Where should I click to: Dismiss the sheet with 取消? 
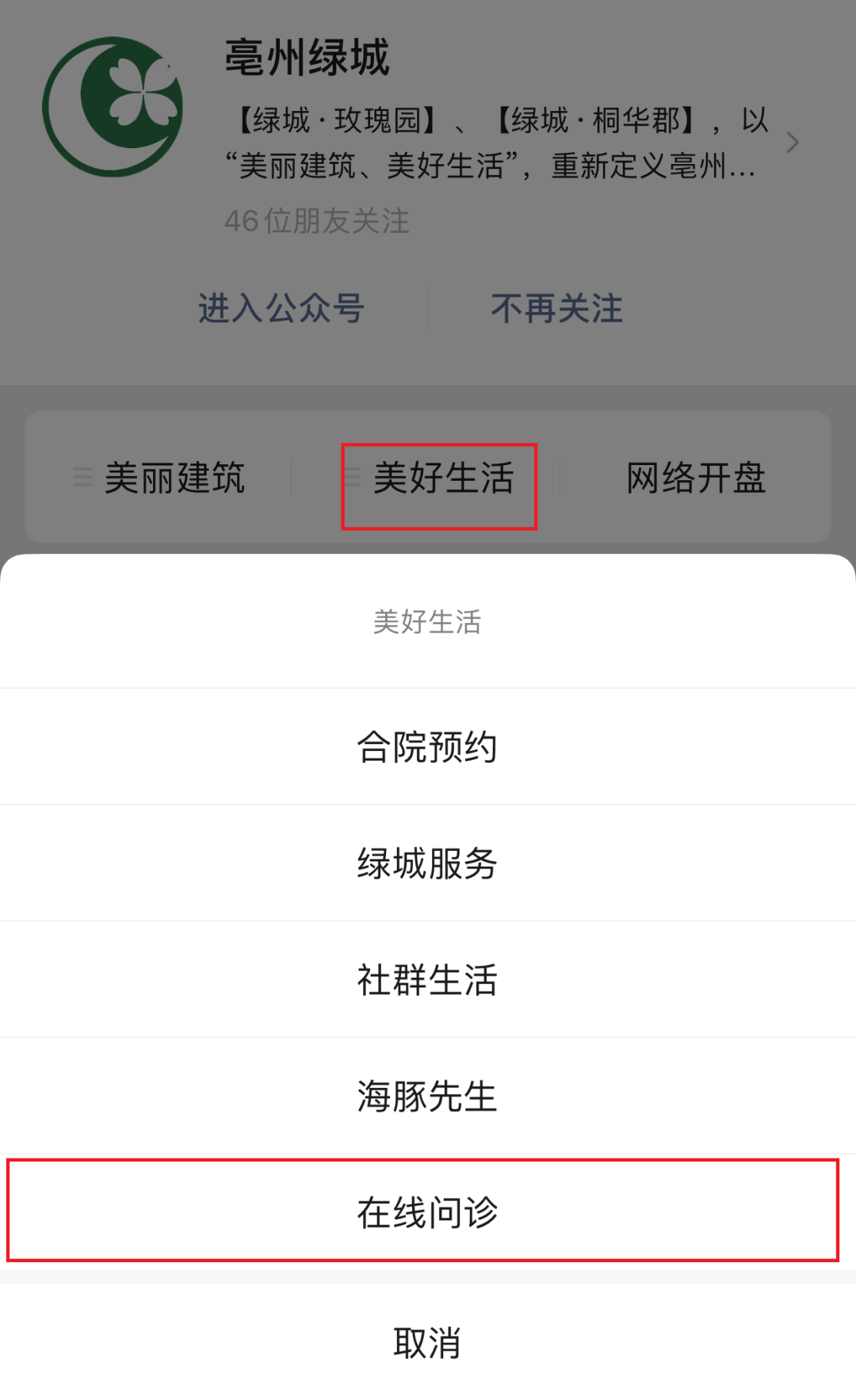pos(427,1342)
